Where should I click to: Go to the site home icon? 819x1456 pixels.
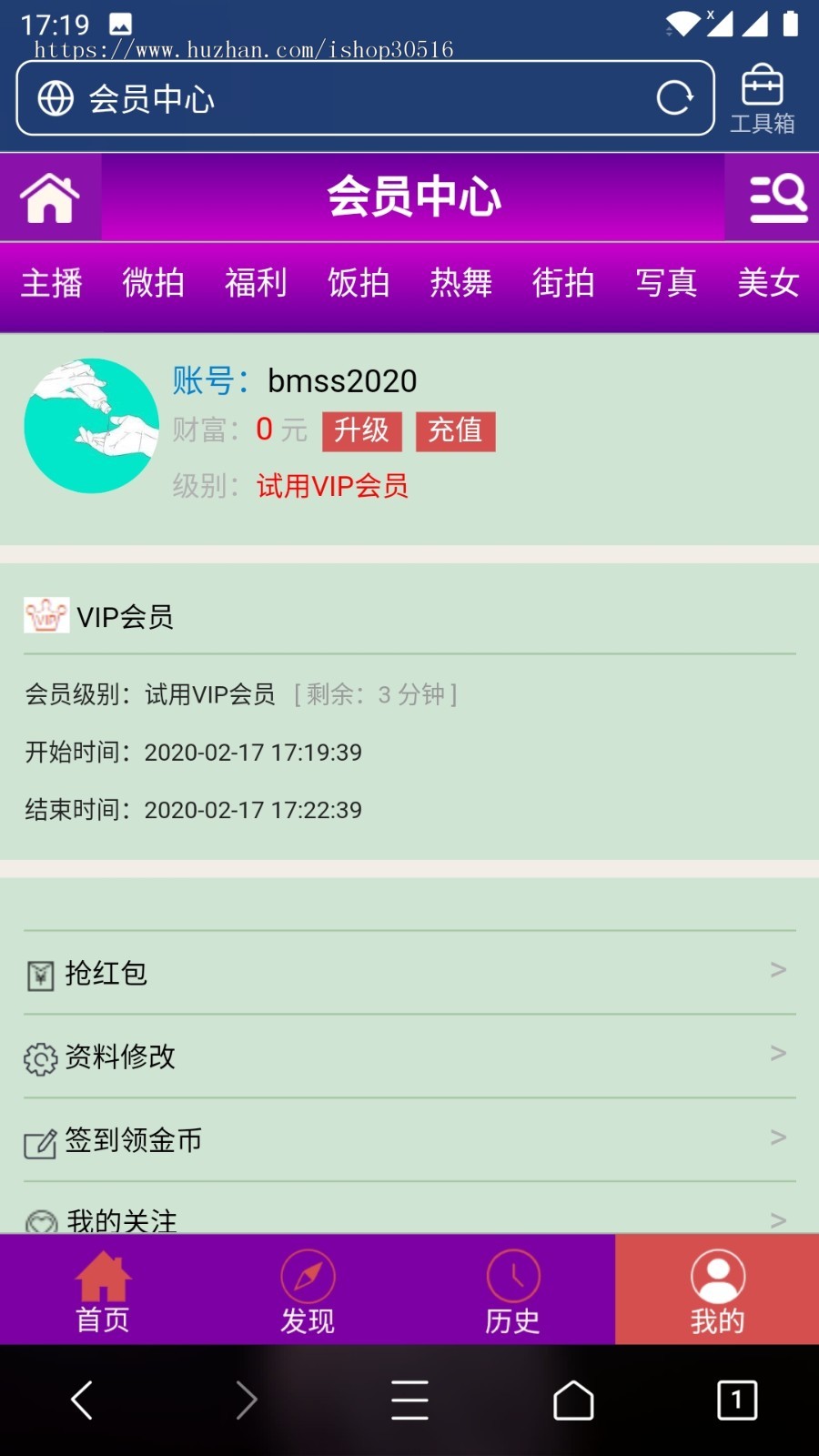point(50,197)
